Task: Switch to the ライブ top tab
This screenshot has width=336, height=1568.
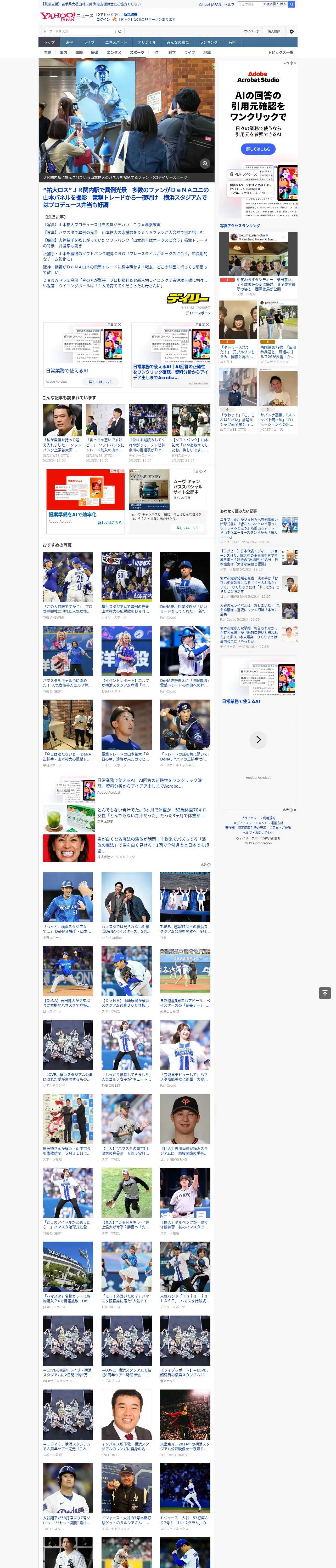Action: coord(89,43)
